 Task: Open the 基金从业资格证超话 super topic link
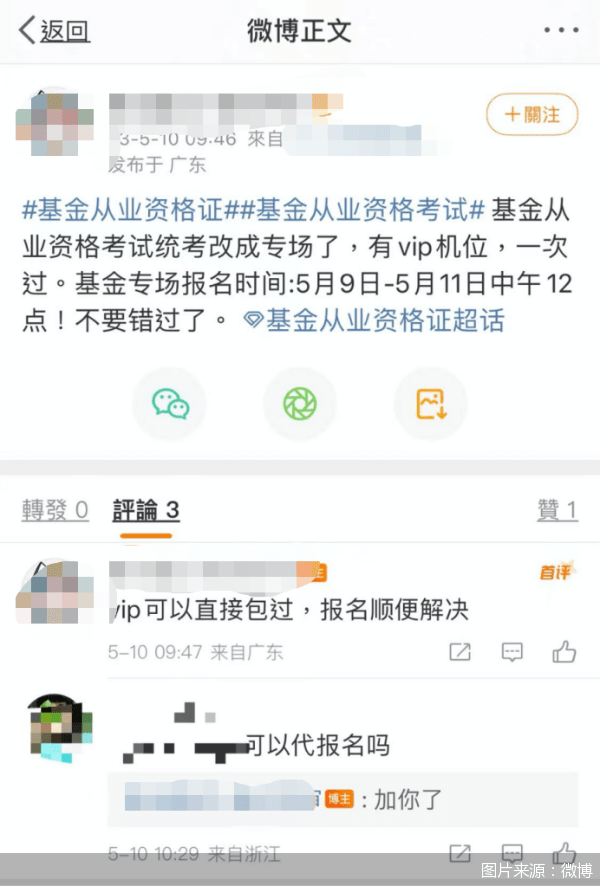(374, 321)
